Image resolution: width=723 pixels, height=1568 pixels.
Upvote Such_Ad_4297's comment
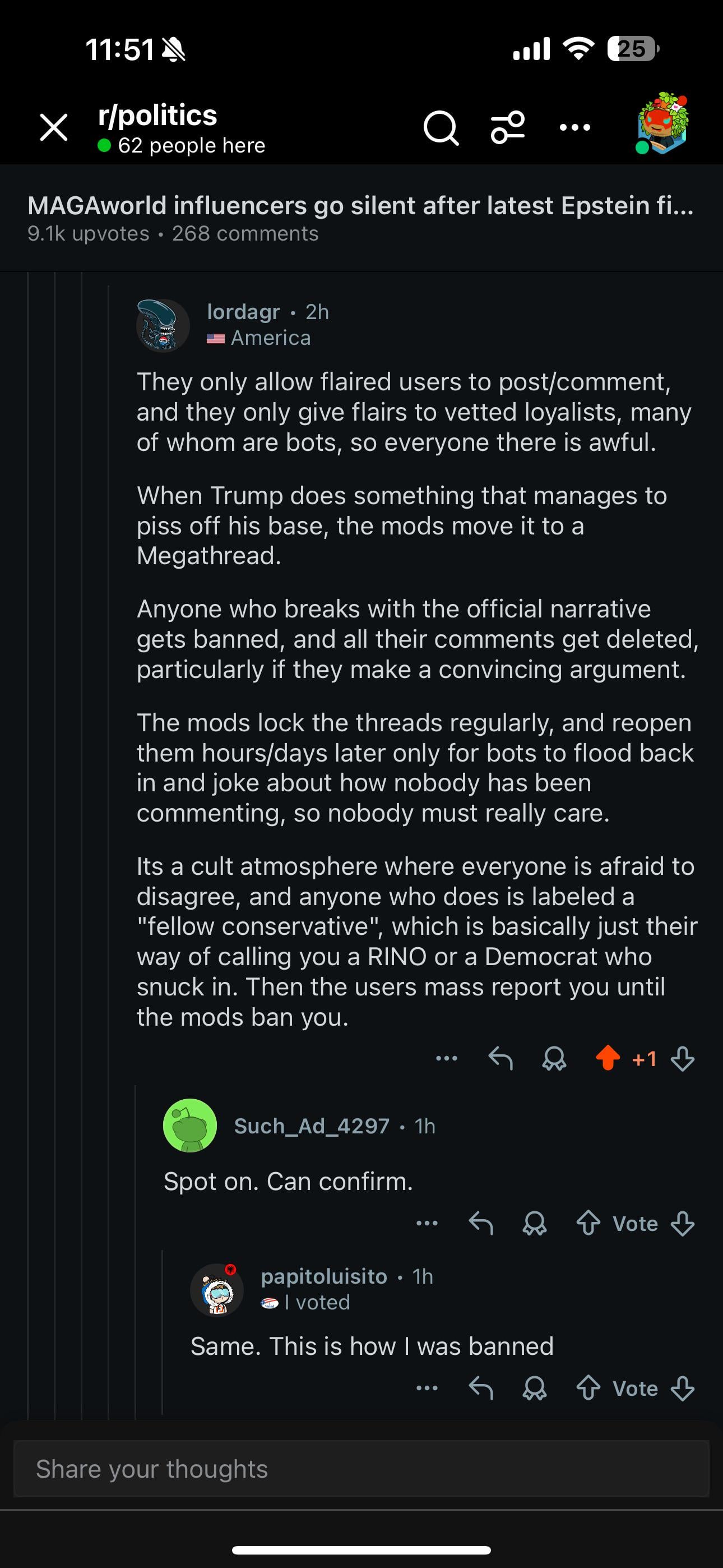[588, 1224]
